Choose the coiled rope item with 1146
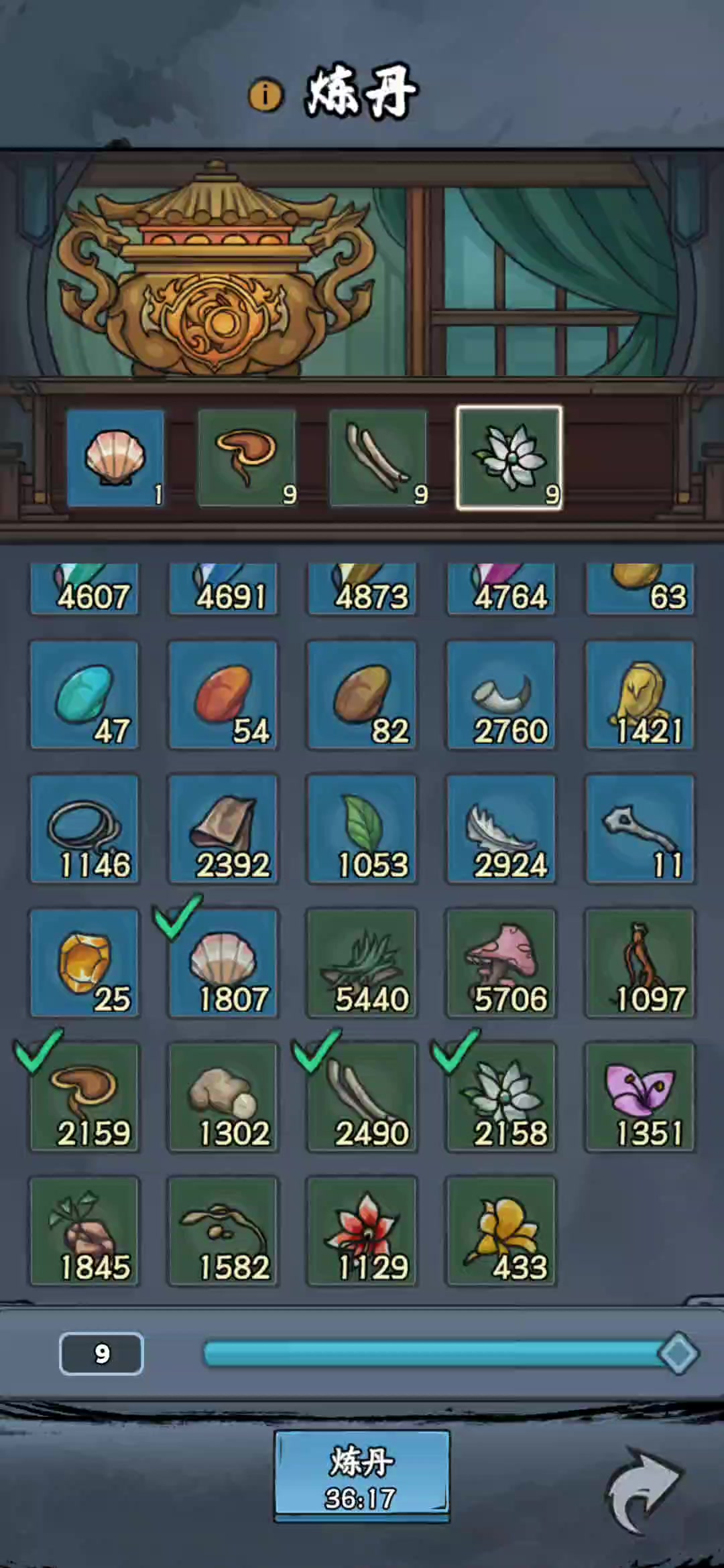 [x=84, y=830]
